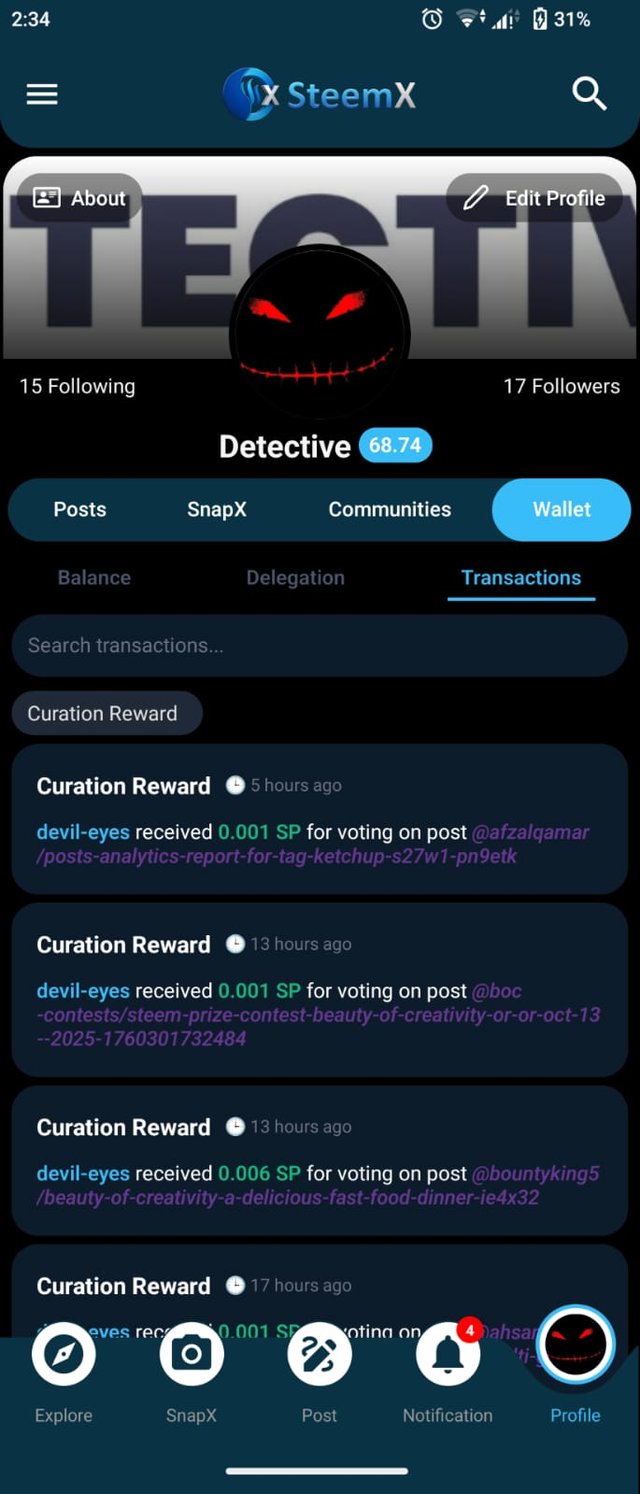The width and height of the screenshot is (640, 1494).
Task: Go to Explore in bottom navigation
Action: point(63,1372)
